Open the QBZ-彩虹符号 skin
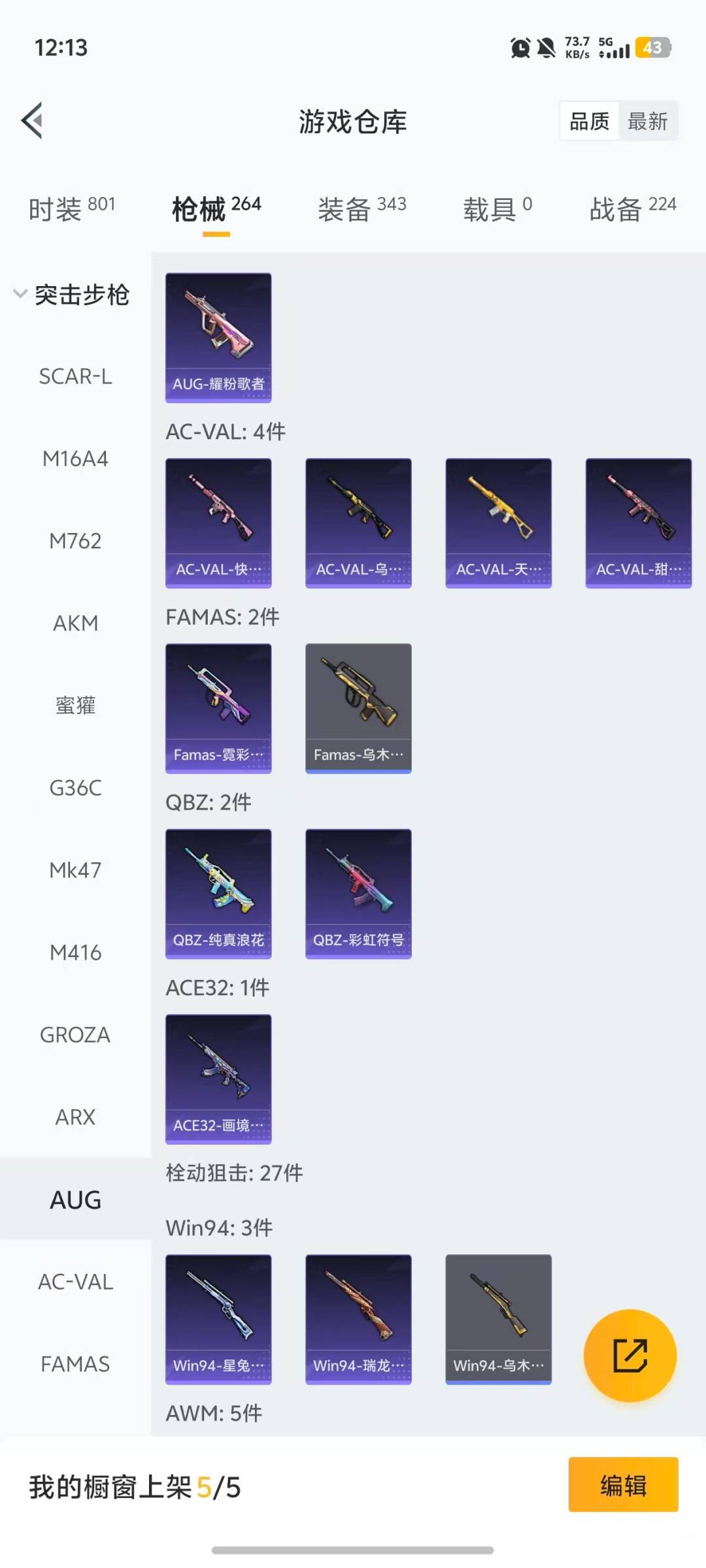Viewport: 706px width, 1568px height. [358, 893]
